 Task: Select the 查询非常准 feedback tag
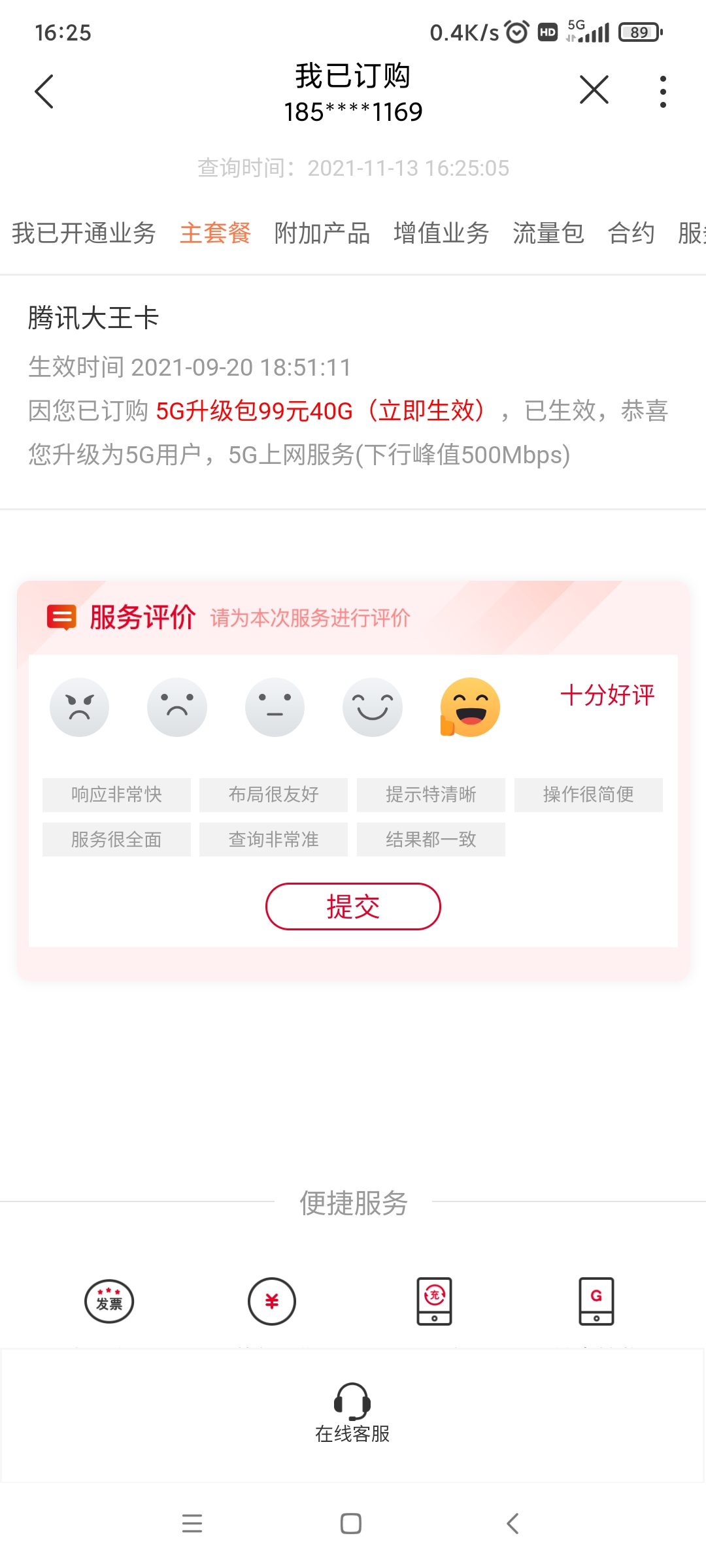click(x=273, y=840)
